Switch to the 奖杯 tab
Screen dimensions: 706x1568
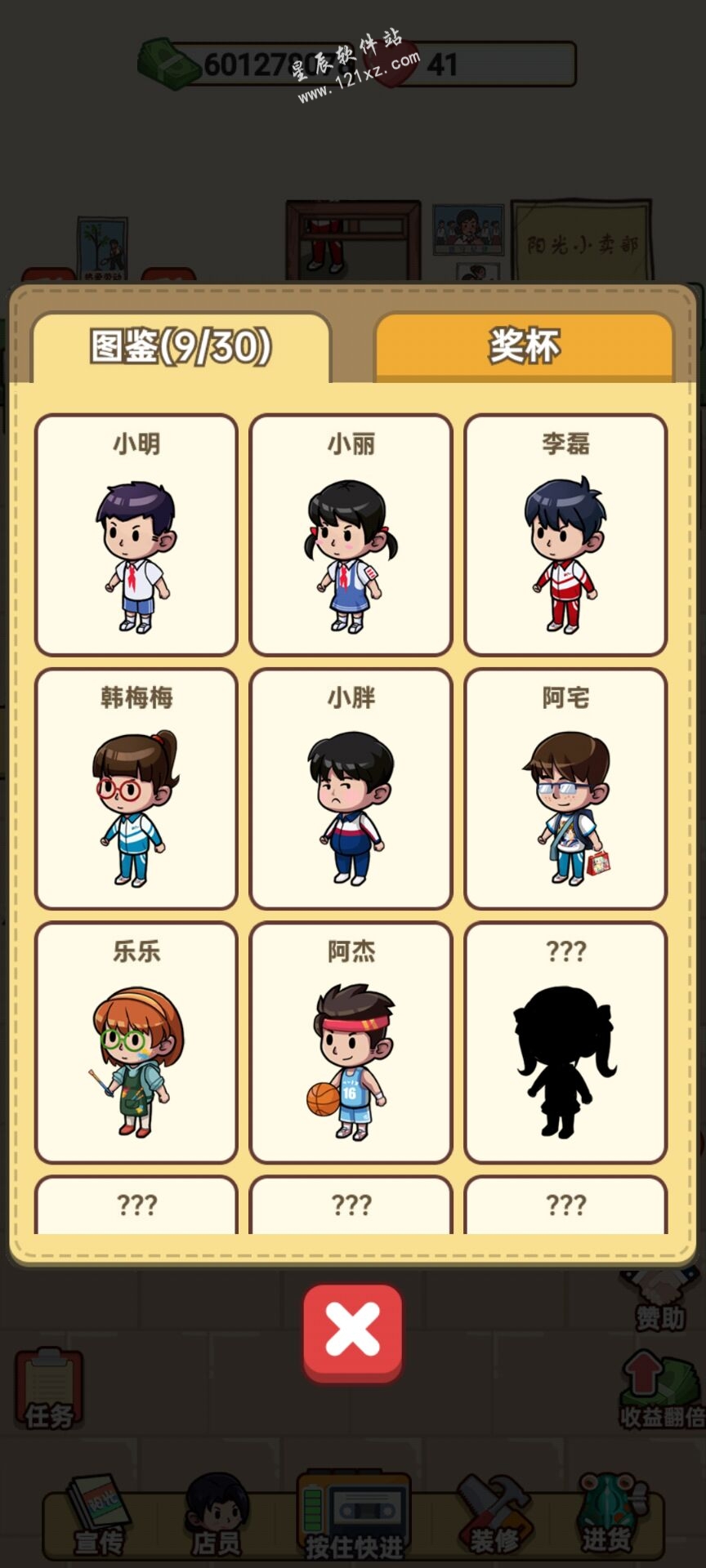524,346
